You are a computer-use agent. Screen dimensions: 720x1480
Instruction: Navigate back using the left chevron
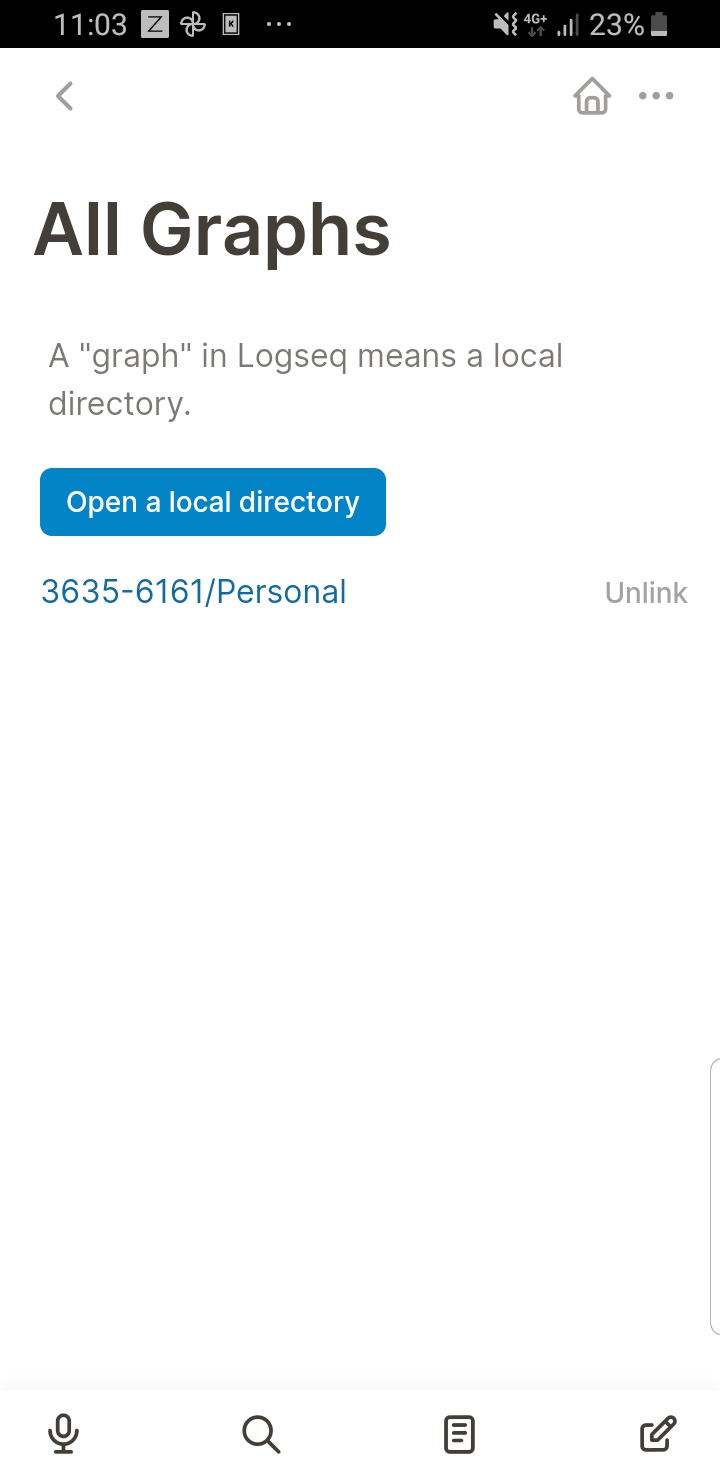click(64, 96)
